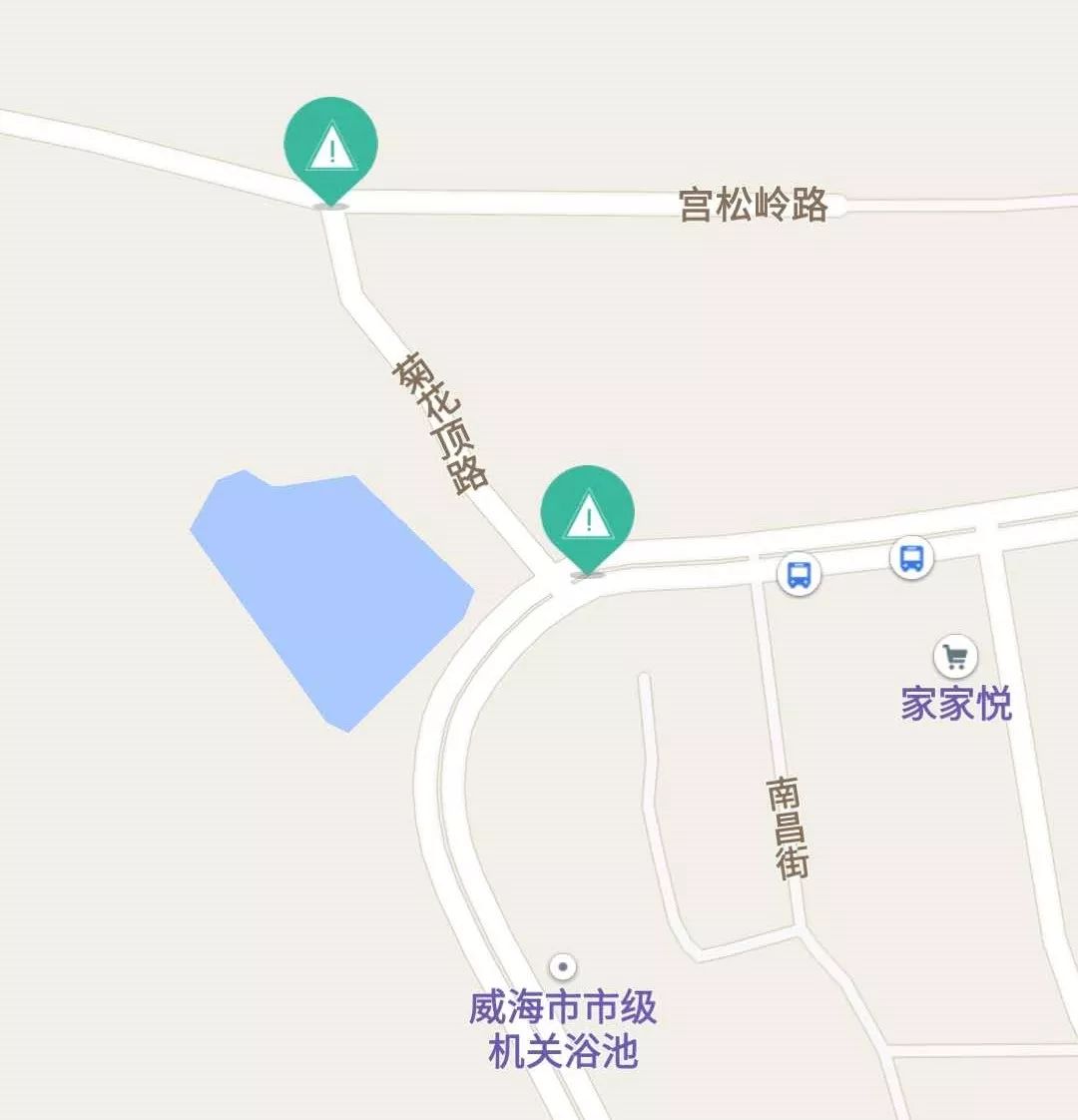The width and height of the screenshot is (1078, 1120).
Task: Expand details for the 家家悦 store marker
Action: [x=954, y=656]
